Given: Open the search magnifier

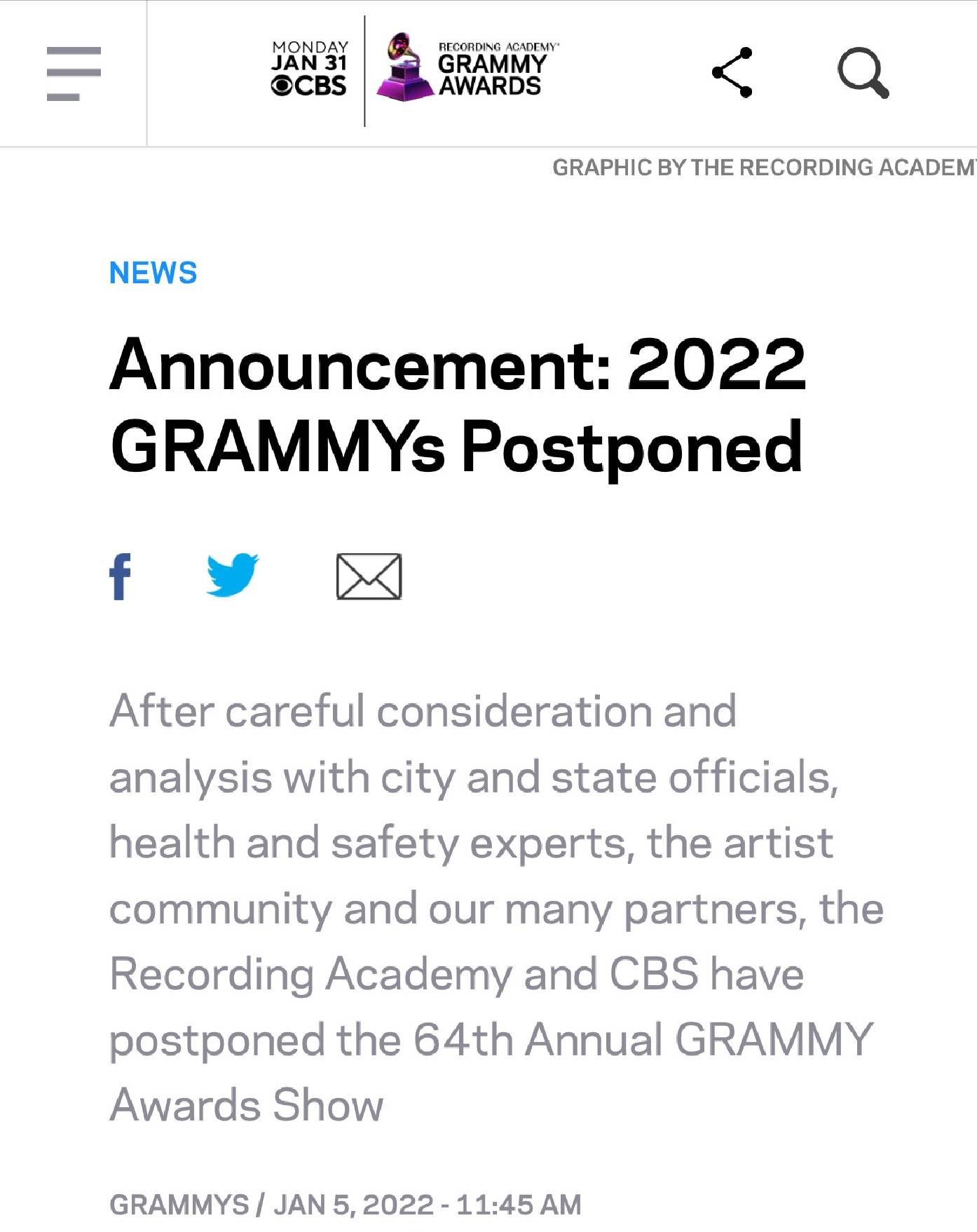Looking at the screenshot, I should [863, 72].
